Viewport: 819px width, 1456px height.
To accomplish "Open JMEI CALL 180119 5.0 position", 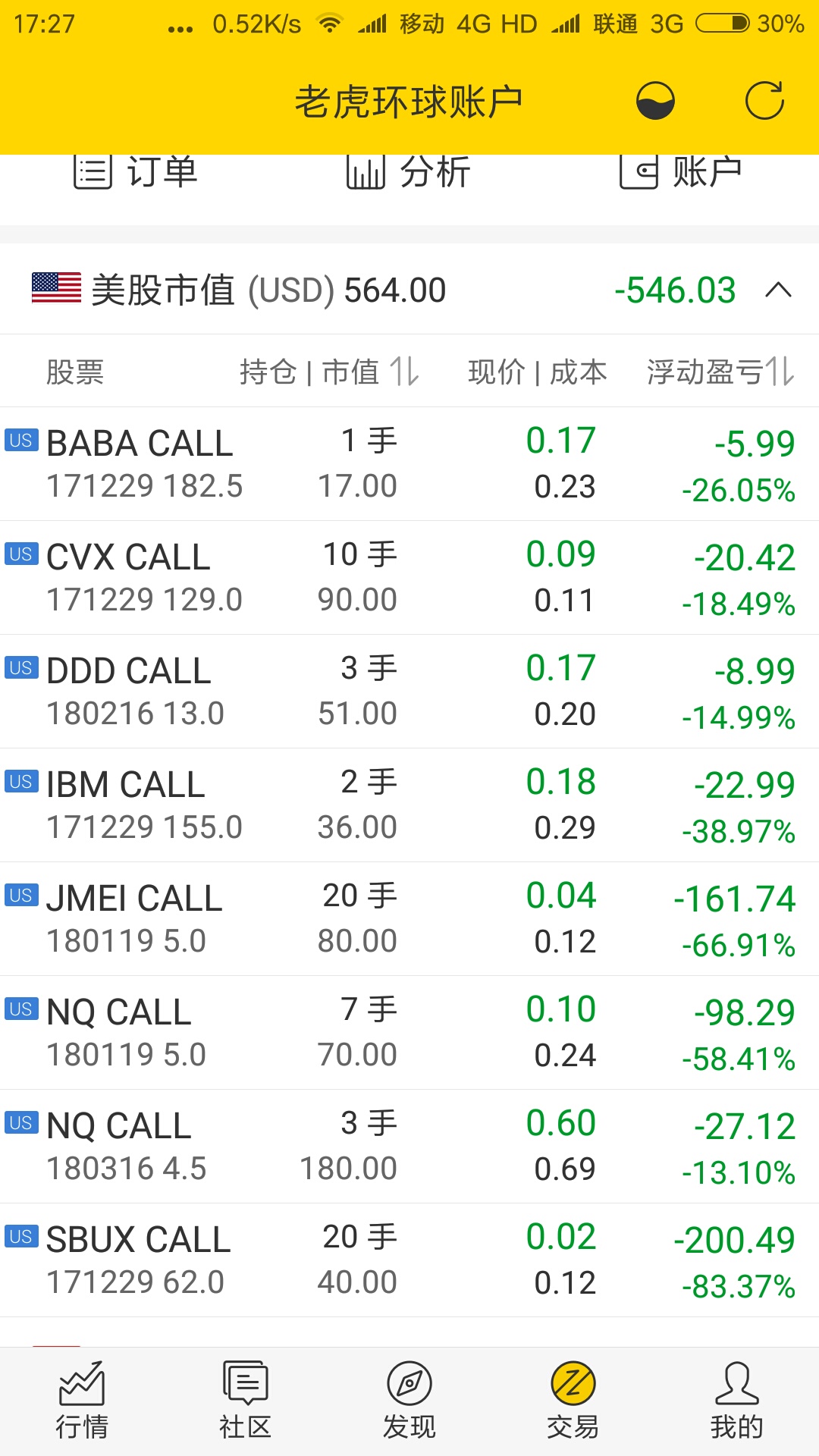I will [x=409, y=919].
